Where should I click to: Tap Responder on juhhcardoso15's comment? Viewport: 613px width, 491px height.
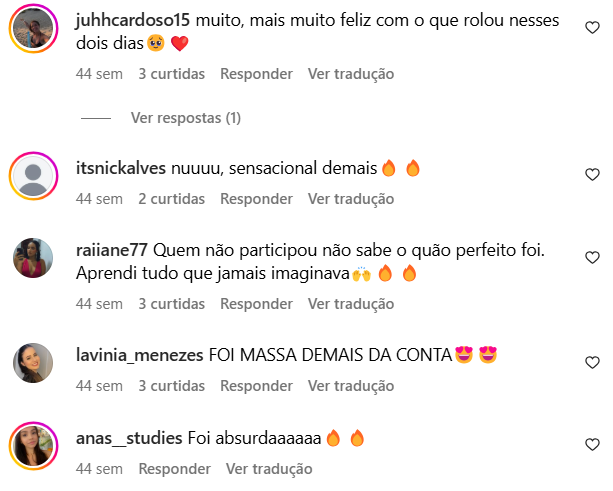point(256,74)
